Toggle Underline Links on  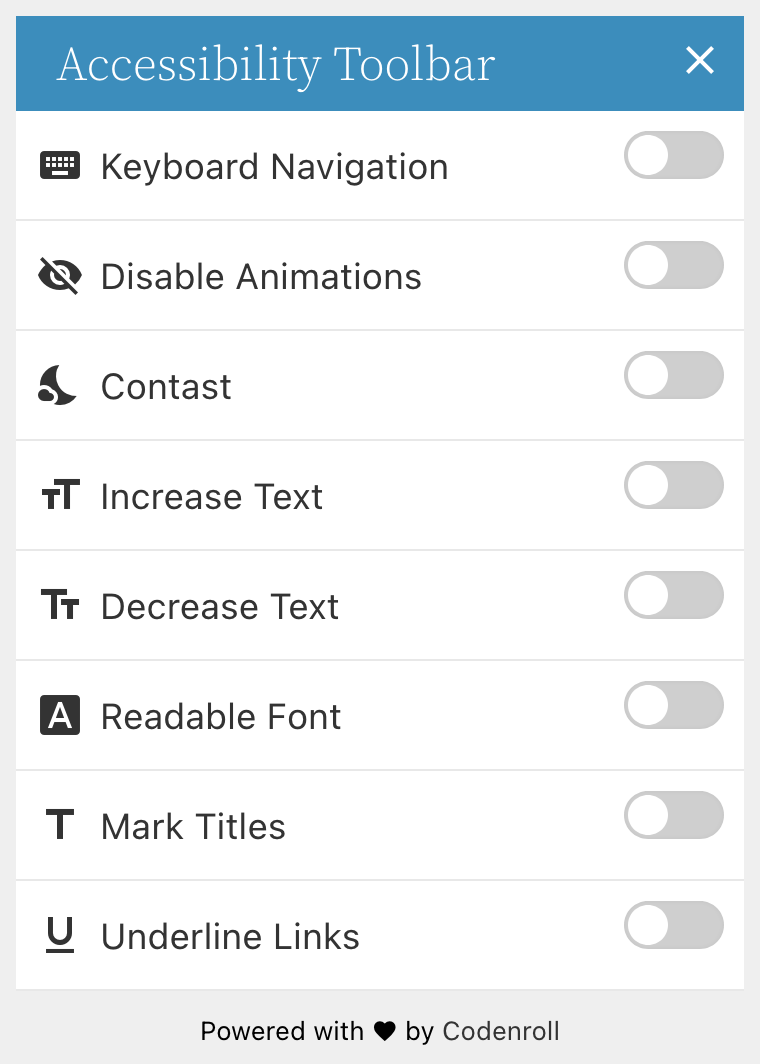(674, 925)
